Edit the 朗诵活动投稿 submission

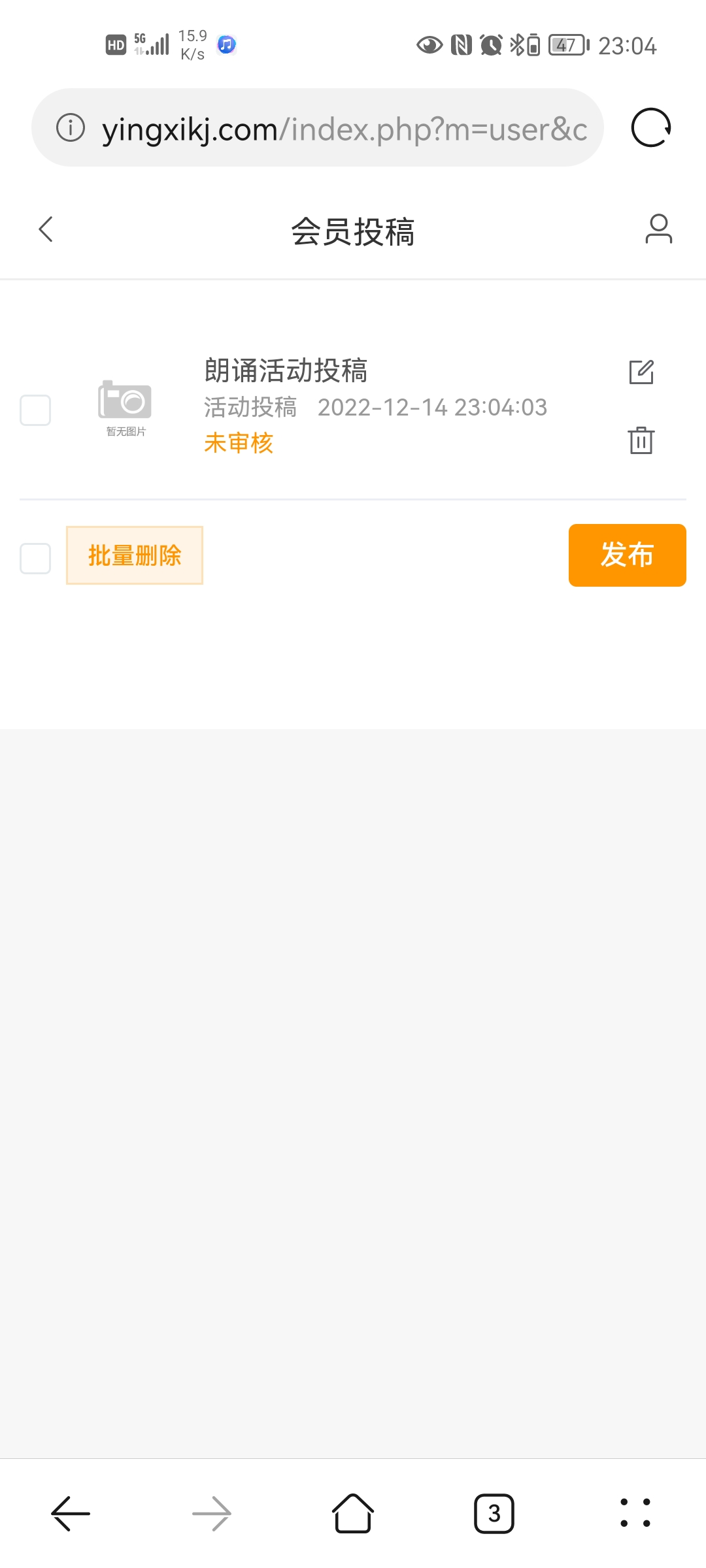[x=641, y=372]
